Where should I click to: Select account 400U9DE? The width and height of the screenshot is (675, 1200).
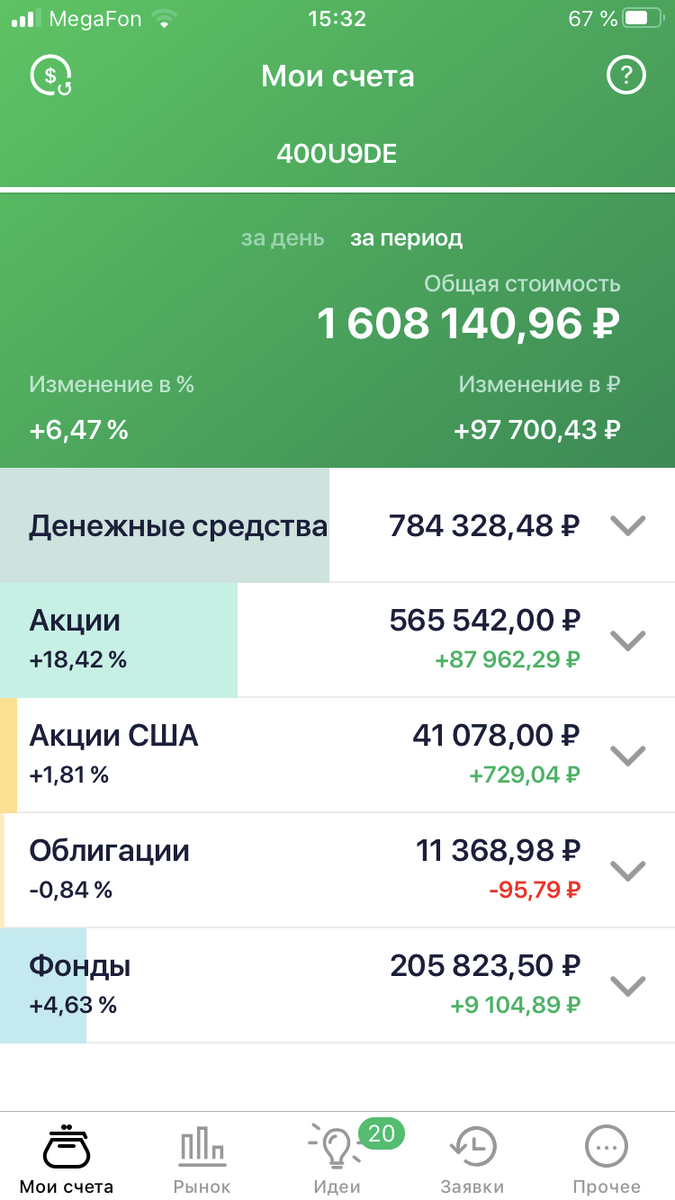click(x=337, y=154)
